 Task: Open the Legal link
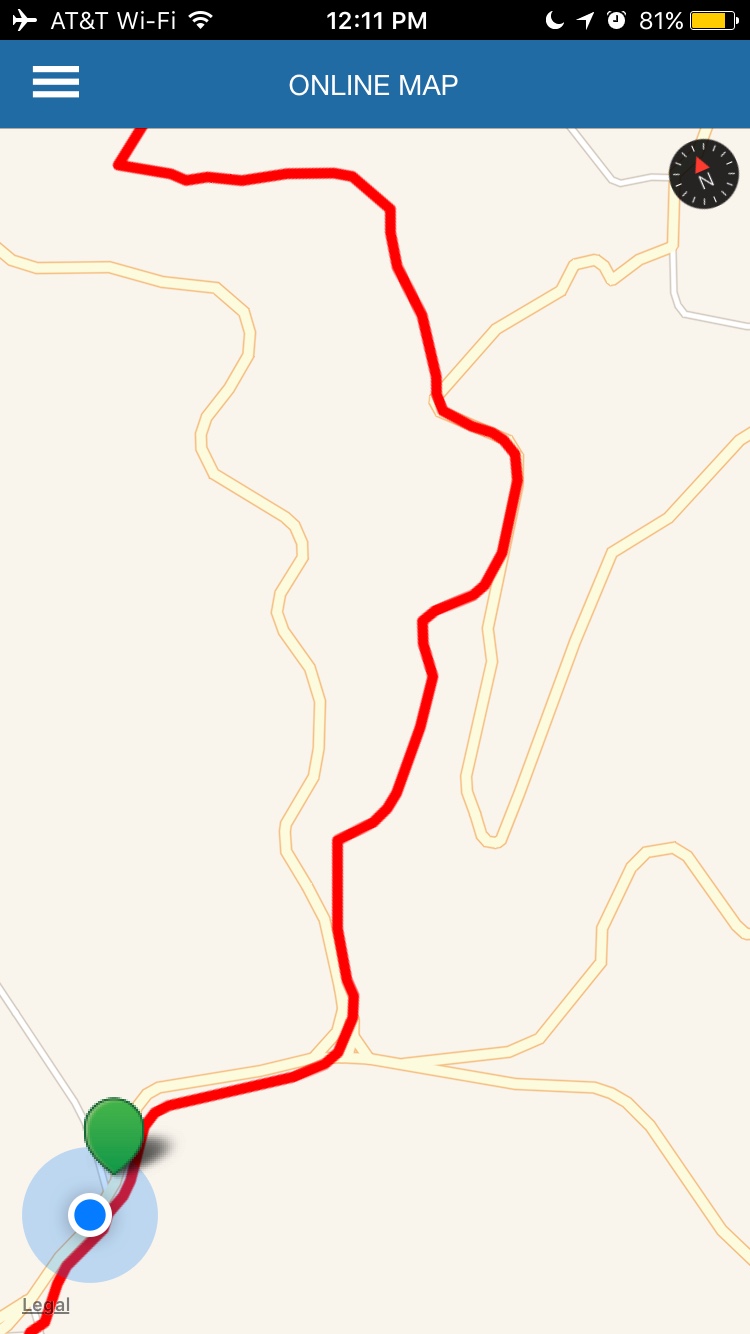point(46,1305)
